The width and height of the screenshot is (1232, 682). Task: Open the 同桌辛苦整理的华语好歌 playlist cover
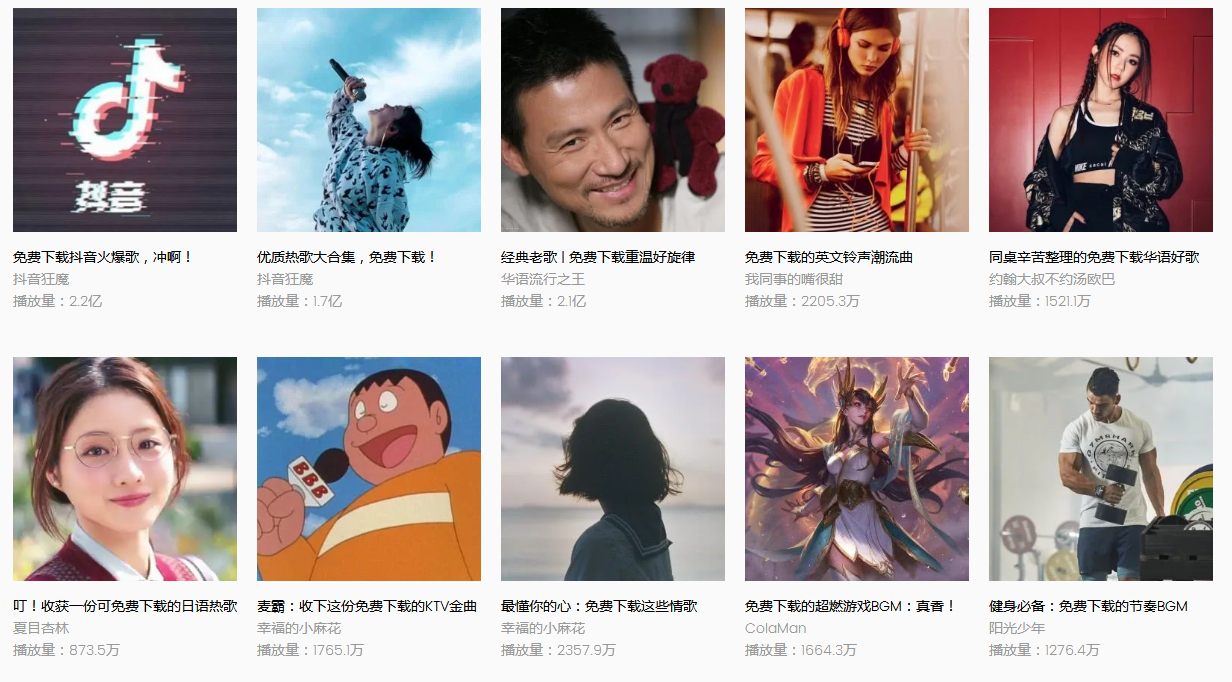pyautogui.click(x=1101, y=120)
